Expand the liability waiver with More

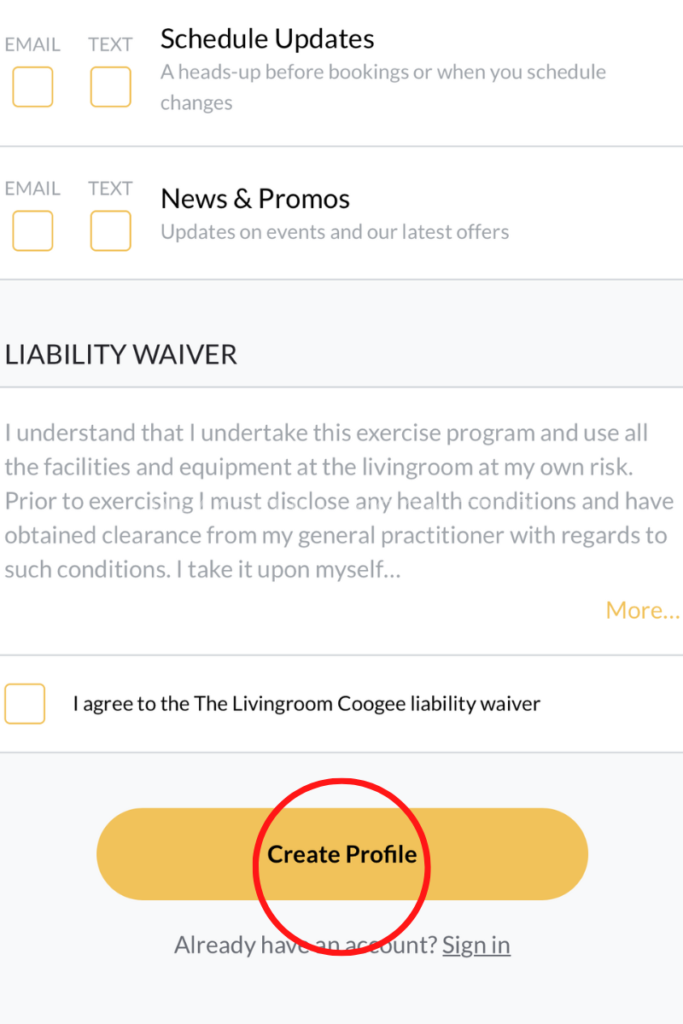(x=642, y=610)
